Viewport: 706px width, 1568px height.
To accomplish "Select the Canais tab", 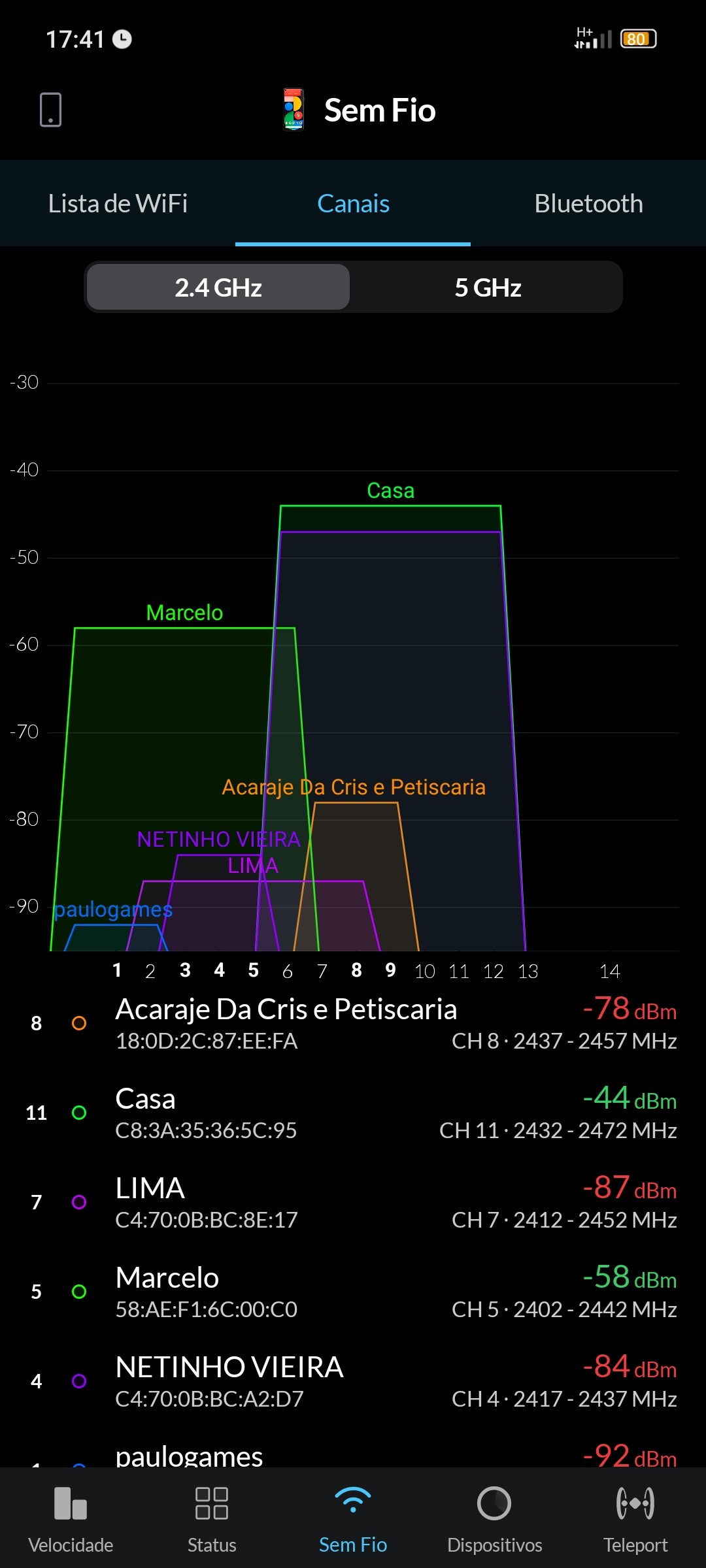I will point(353,204).
